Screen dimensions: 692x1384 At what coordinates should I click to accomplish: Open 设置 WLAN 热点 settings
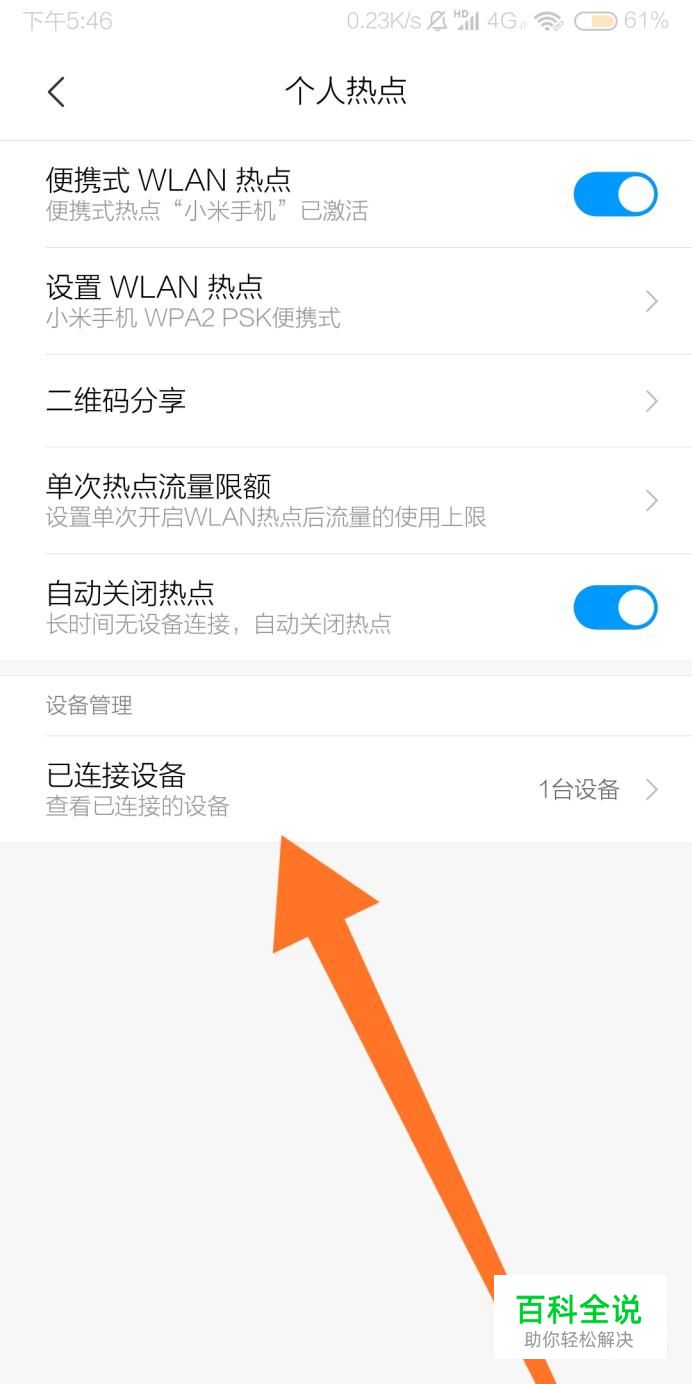346,301
